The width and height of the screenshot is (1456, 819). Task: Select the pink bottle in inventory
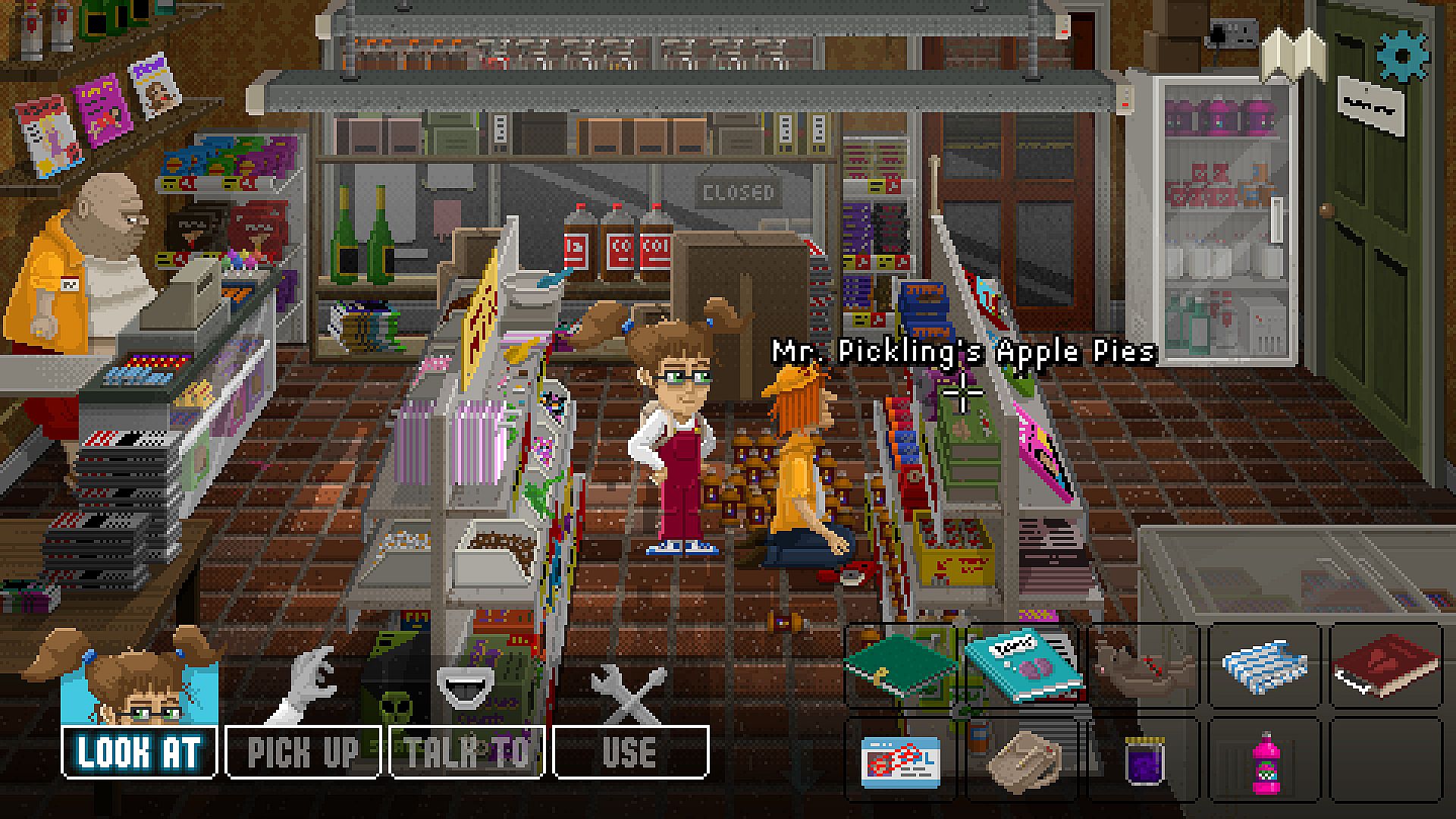click(1264, 761)
